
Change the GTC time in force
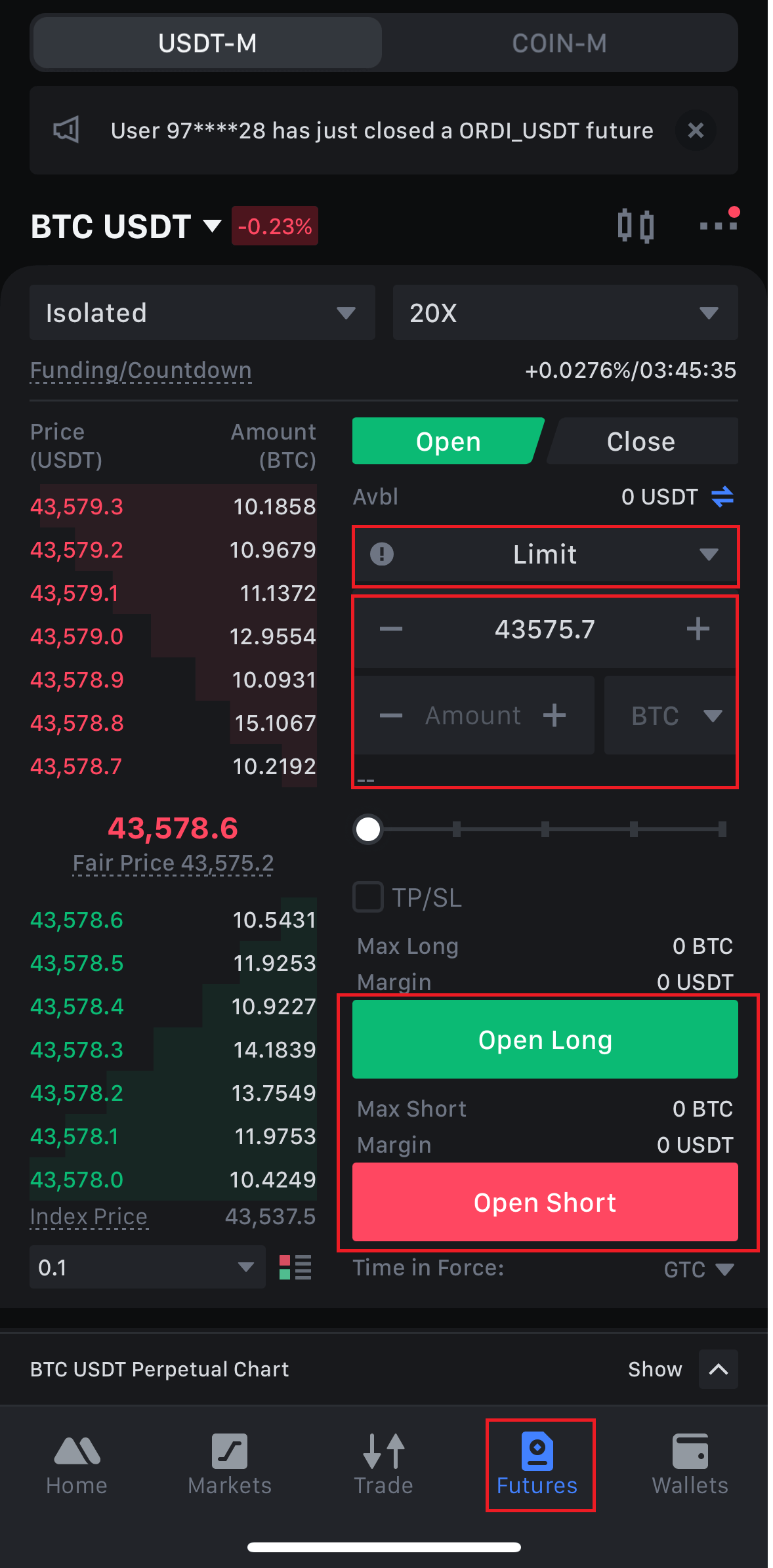[x=698, y=1269]
